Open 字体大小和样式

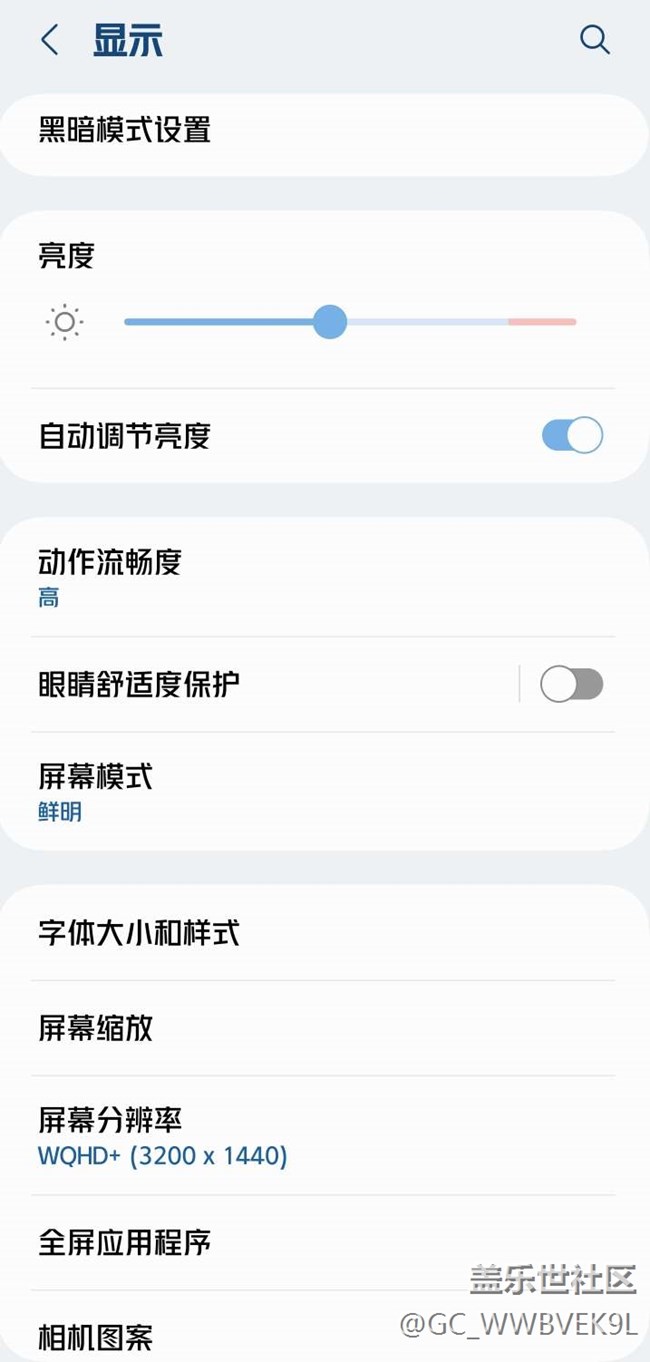[x=325, y=933]
